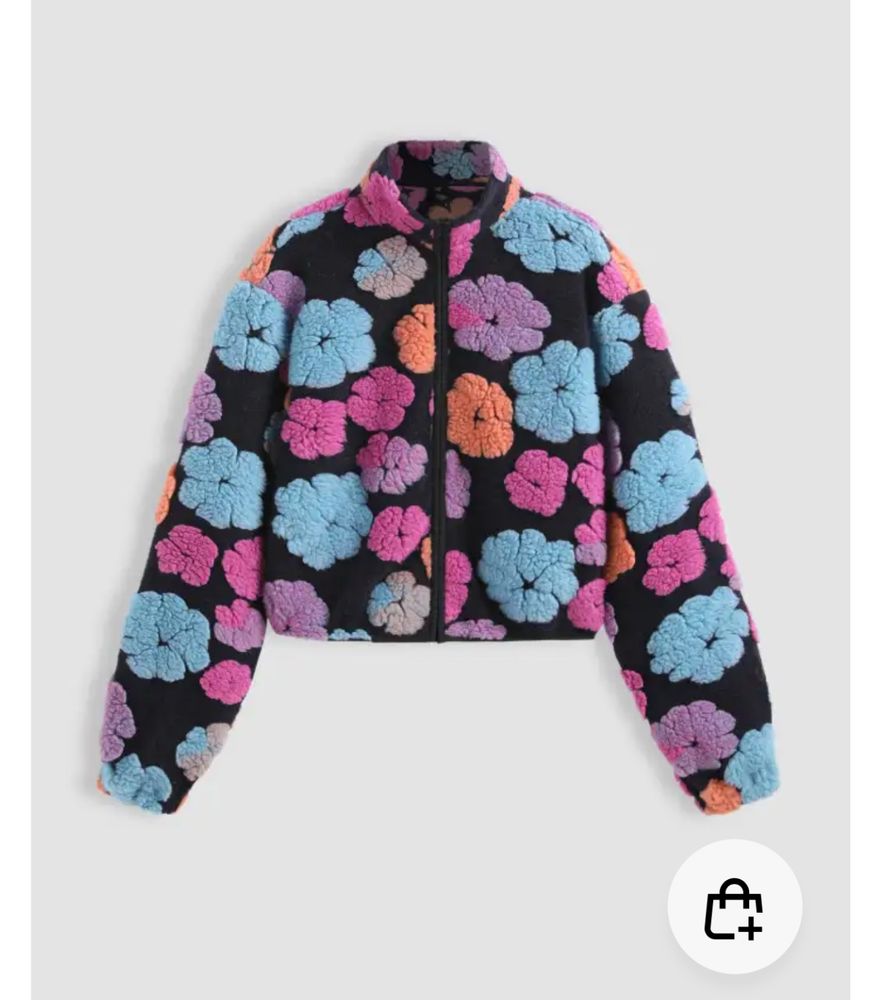895x1000 pixels.
Task: Add the floral fleece jacket to bag
Action: [x=734, y=906]
